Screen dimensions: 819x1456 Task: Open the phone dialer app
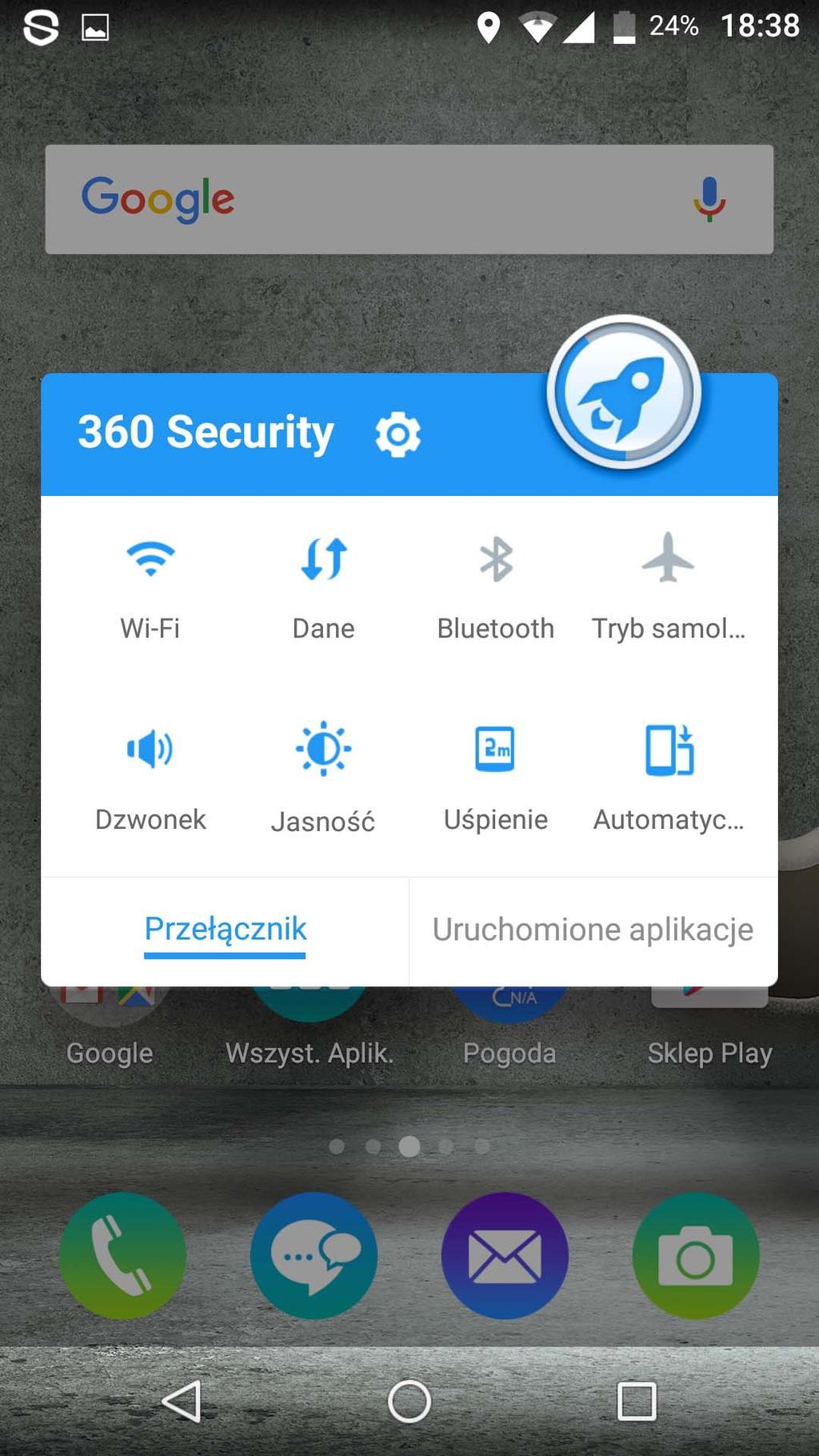[x=123, y=1255]
